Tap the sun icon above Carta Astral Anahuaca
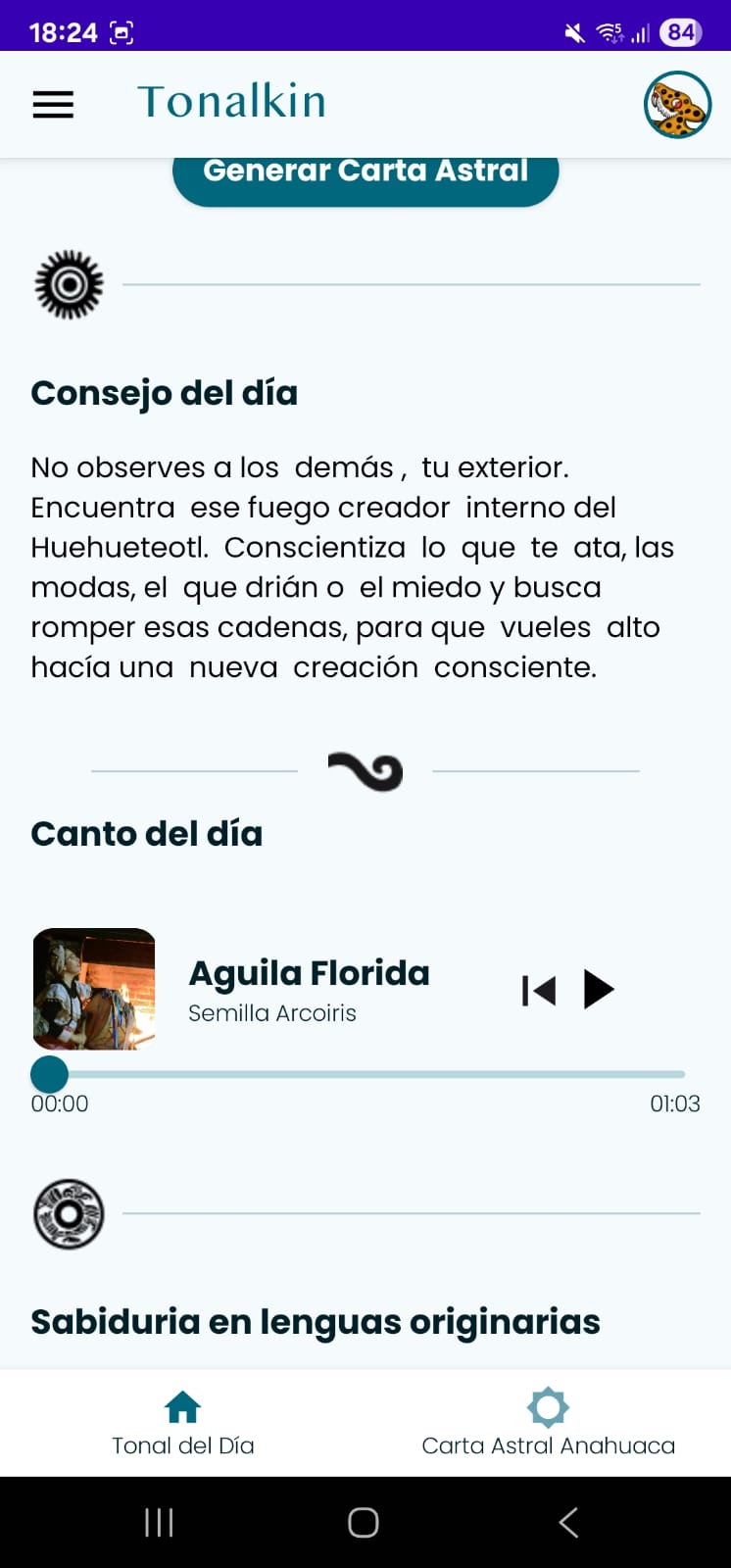Viewport: 731px width, 1568px height. 548,1406
